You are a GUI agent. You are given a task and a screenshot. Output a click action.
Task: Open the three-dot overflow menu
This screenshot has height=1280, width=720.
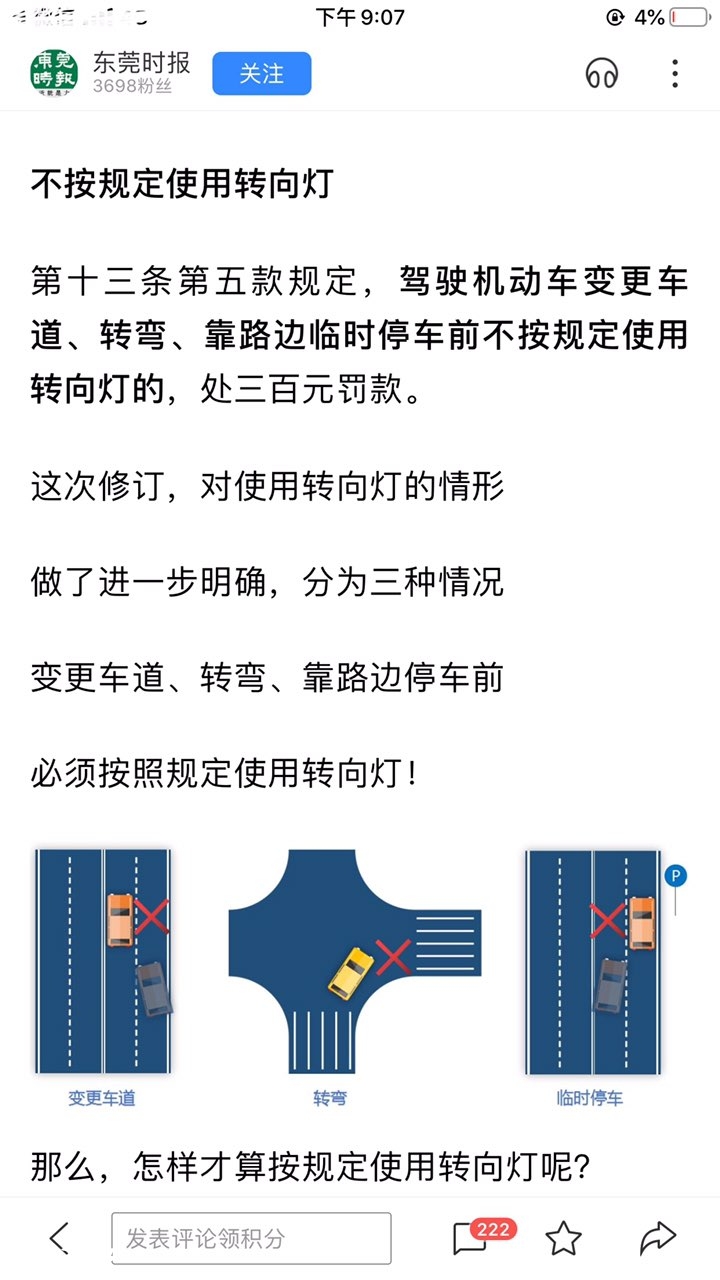pos(675,74)
